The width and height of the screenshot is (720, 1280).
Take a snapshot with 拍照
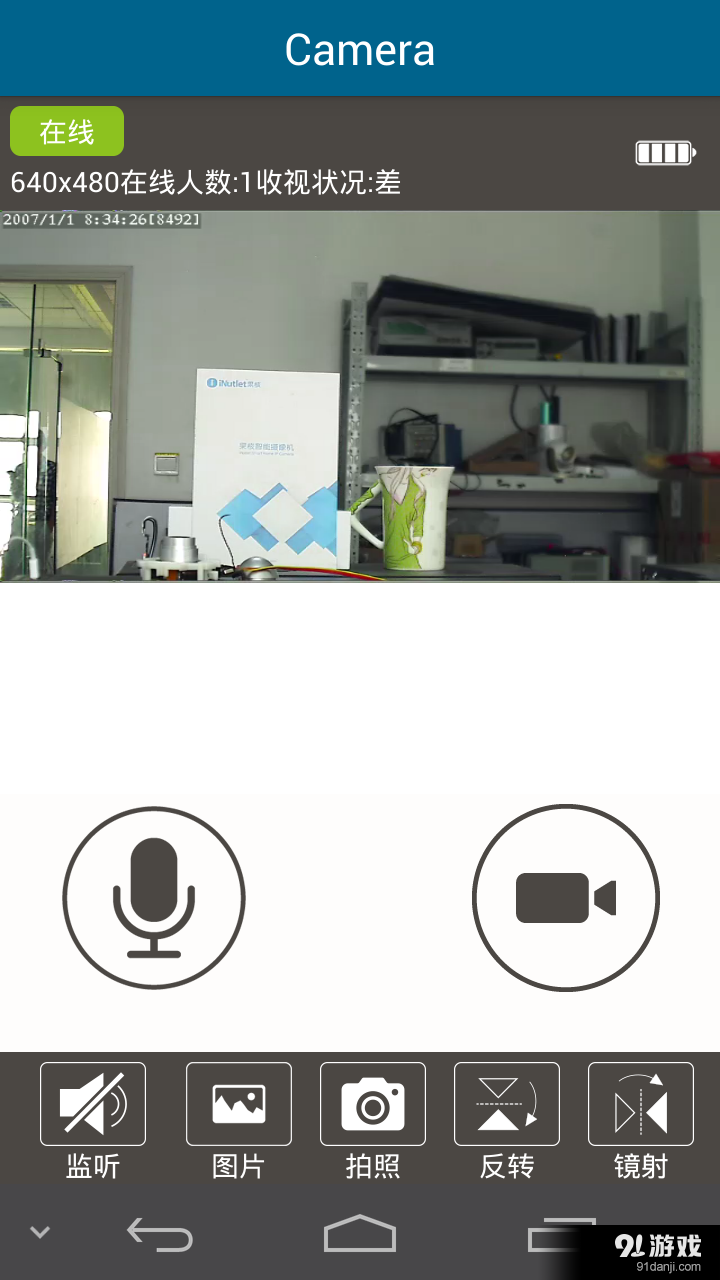pyautogui.click(x=373, y=1104)
